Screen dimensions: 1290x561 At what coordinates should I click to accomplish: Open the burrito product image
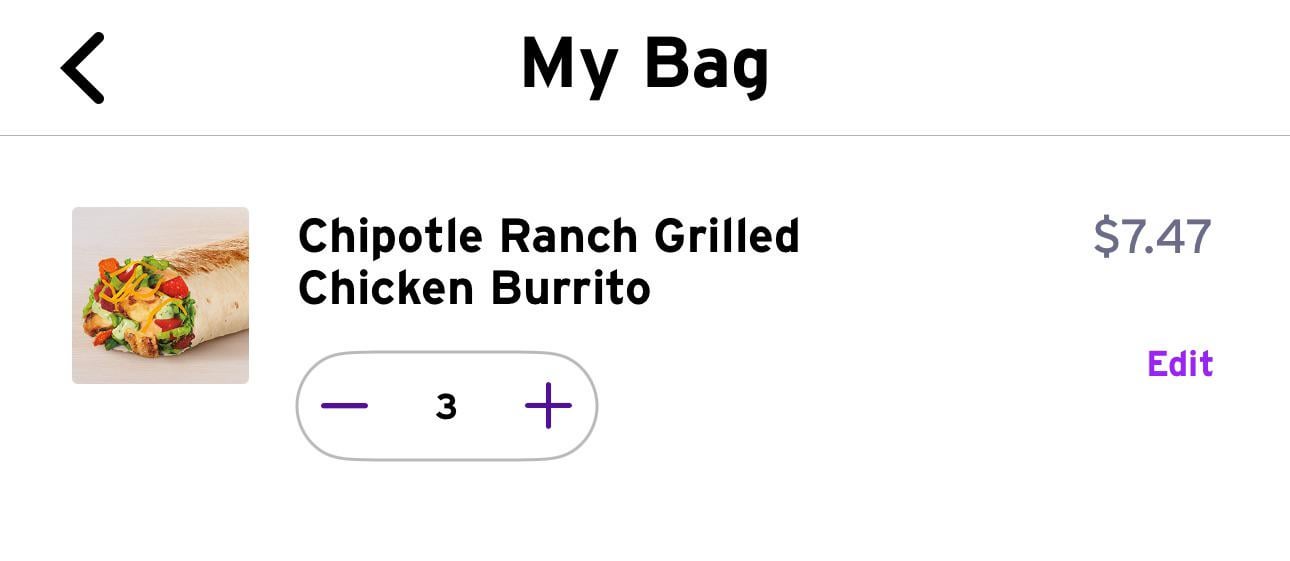point(160,295)
